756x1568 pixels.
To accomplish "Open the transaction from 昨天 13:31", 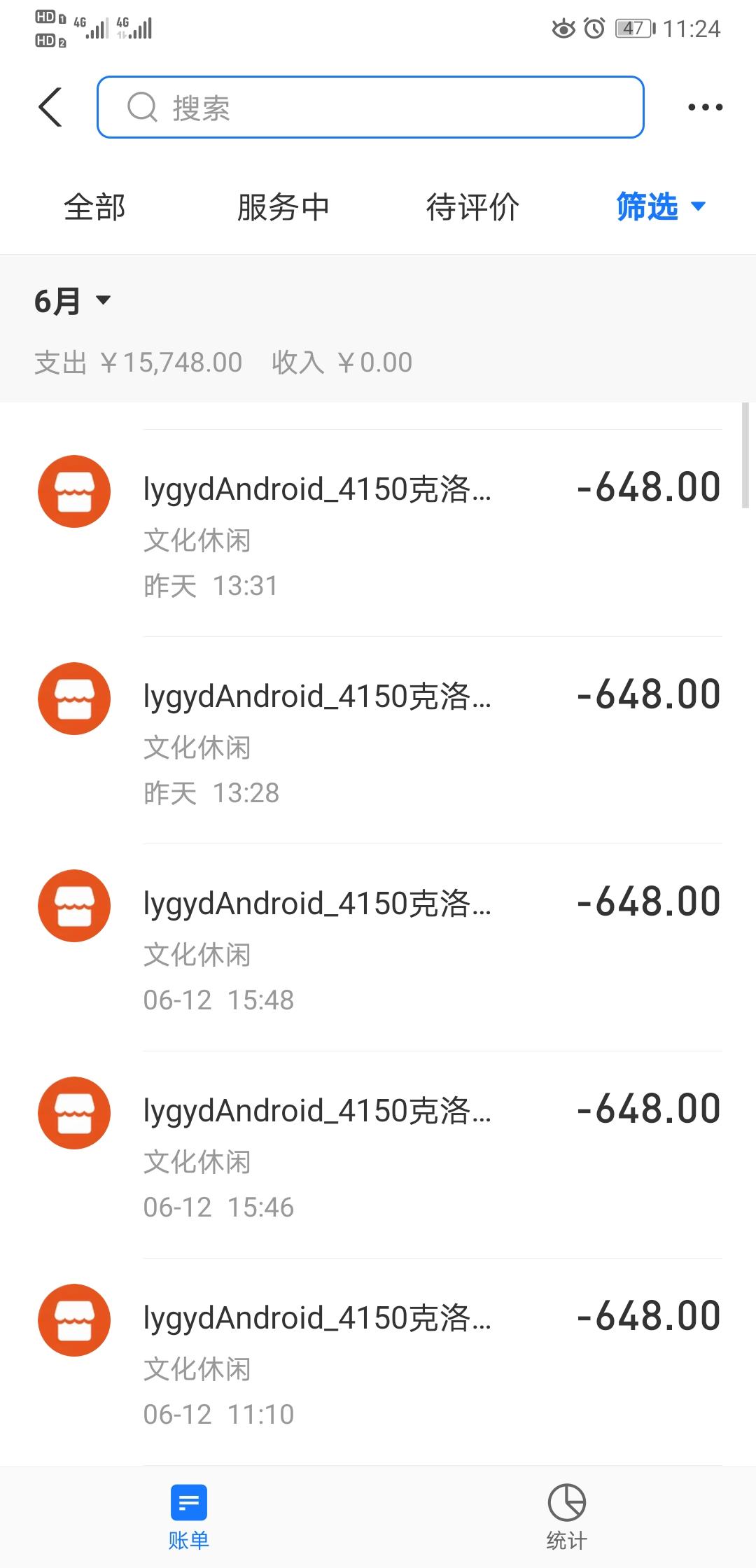I will coord(378,533).
